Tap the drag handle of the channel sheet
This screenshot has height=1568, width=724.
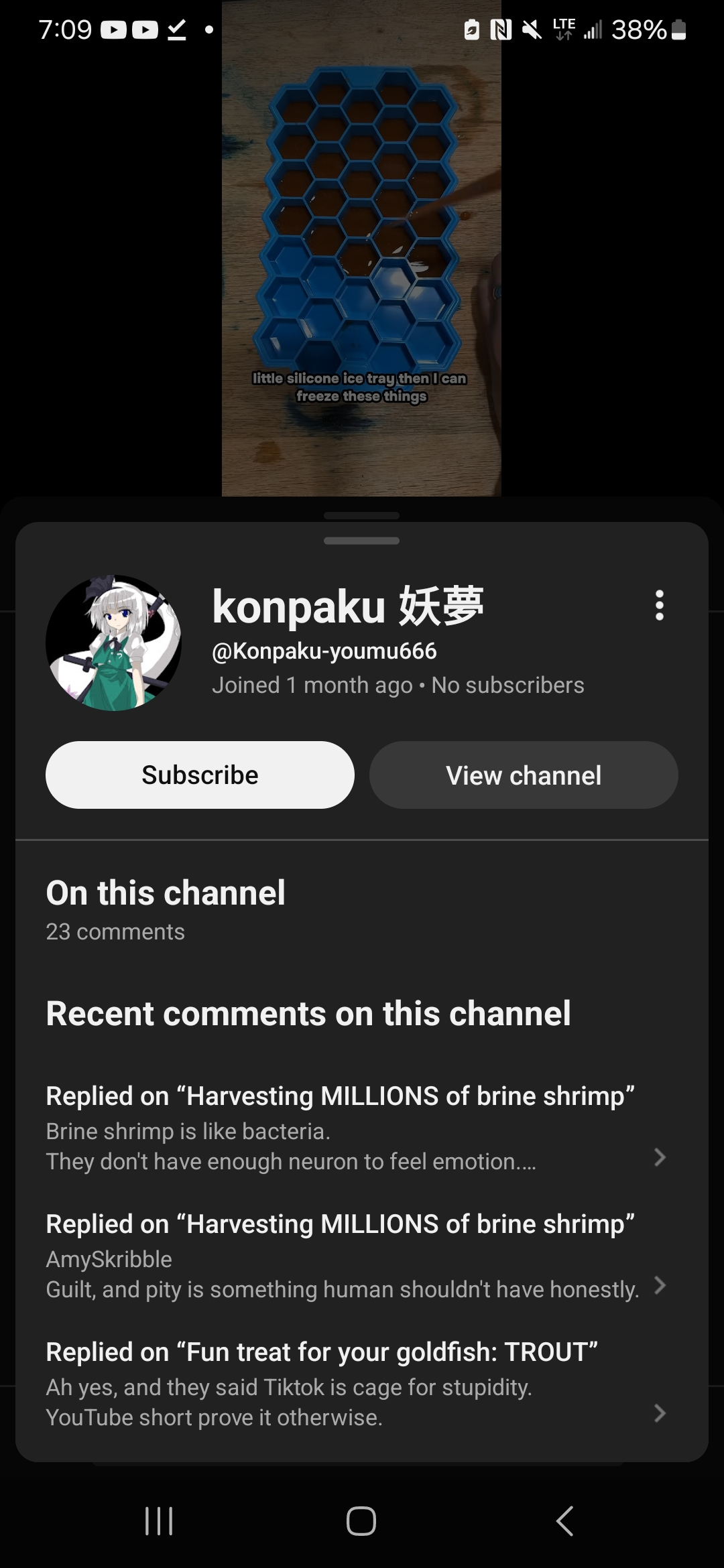tap(361, 540)
